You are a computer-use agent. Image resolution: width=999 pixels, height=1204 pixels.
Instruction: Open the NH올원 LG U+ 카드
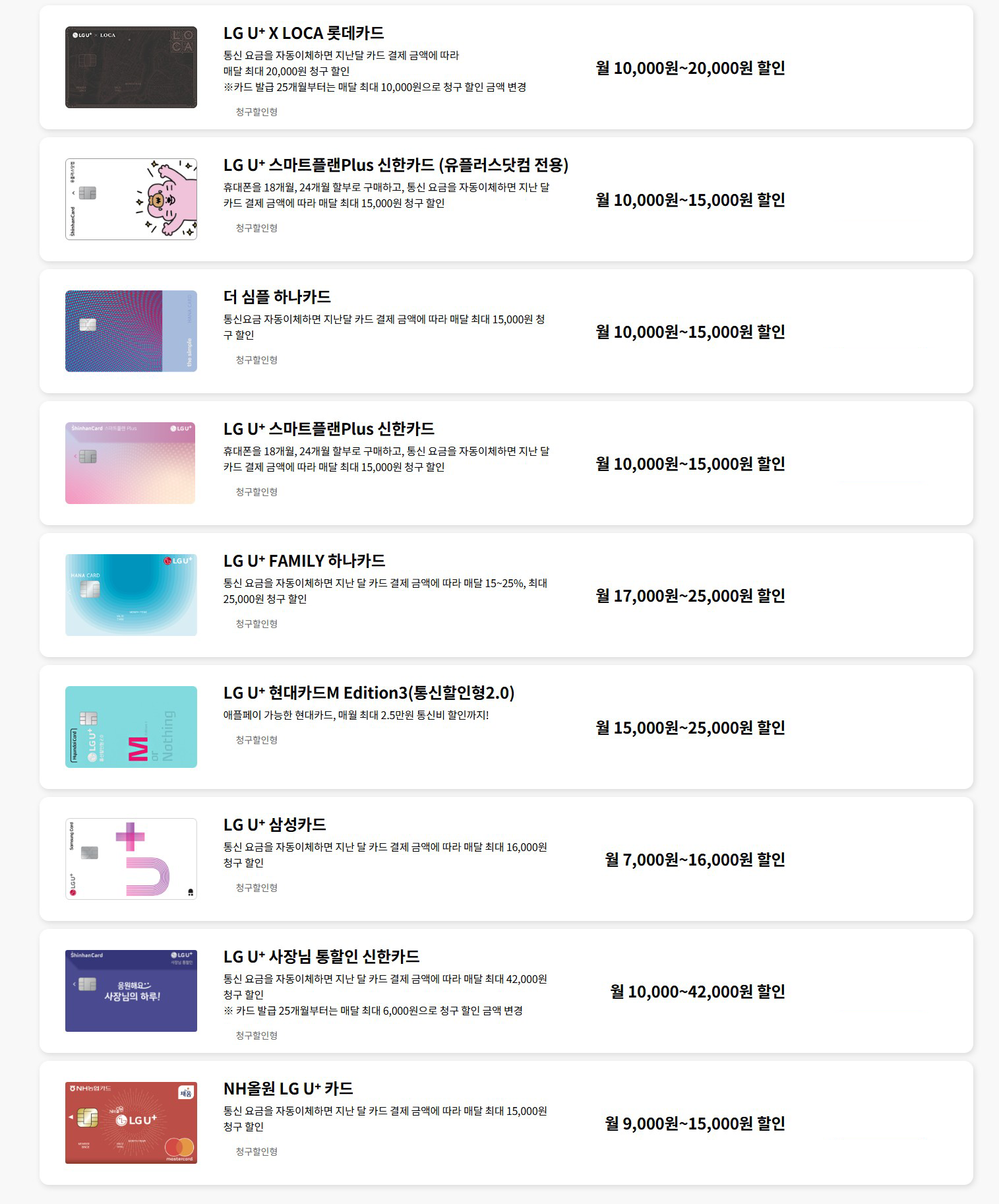point(288,1089)
